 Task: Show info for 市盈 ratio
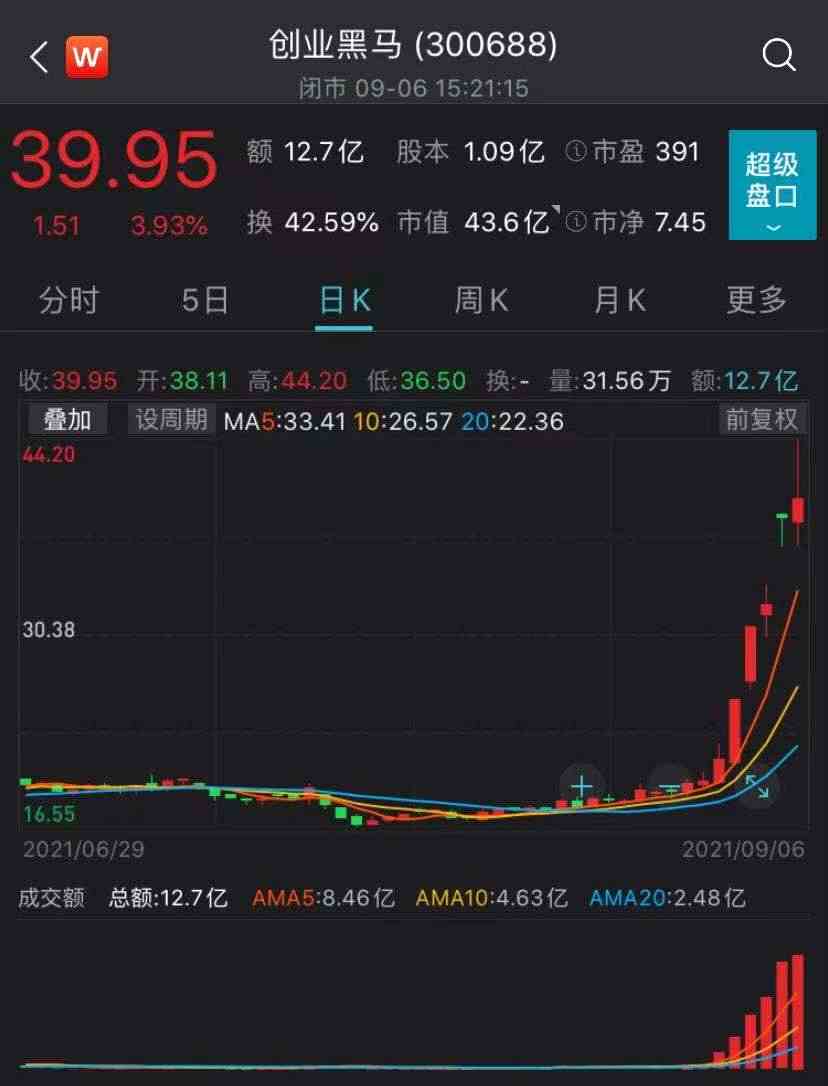(x=575, y=152)
